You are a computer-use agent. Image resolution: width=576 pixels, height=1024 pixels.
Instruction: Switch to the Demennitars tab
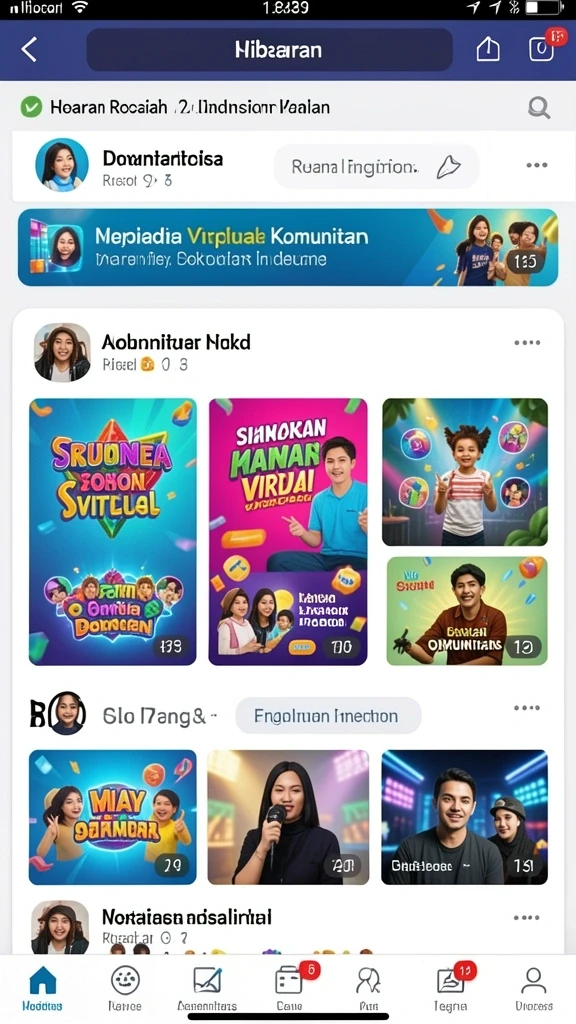tap(207, 988)
